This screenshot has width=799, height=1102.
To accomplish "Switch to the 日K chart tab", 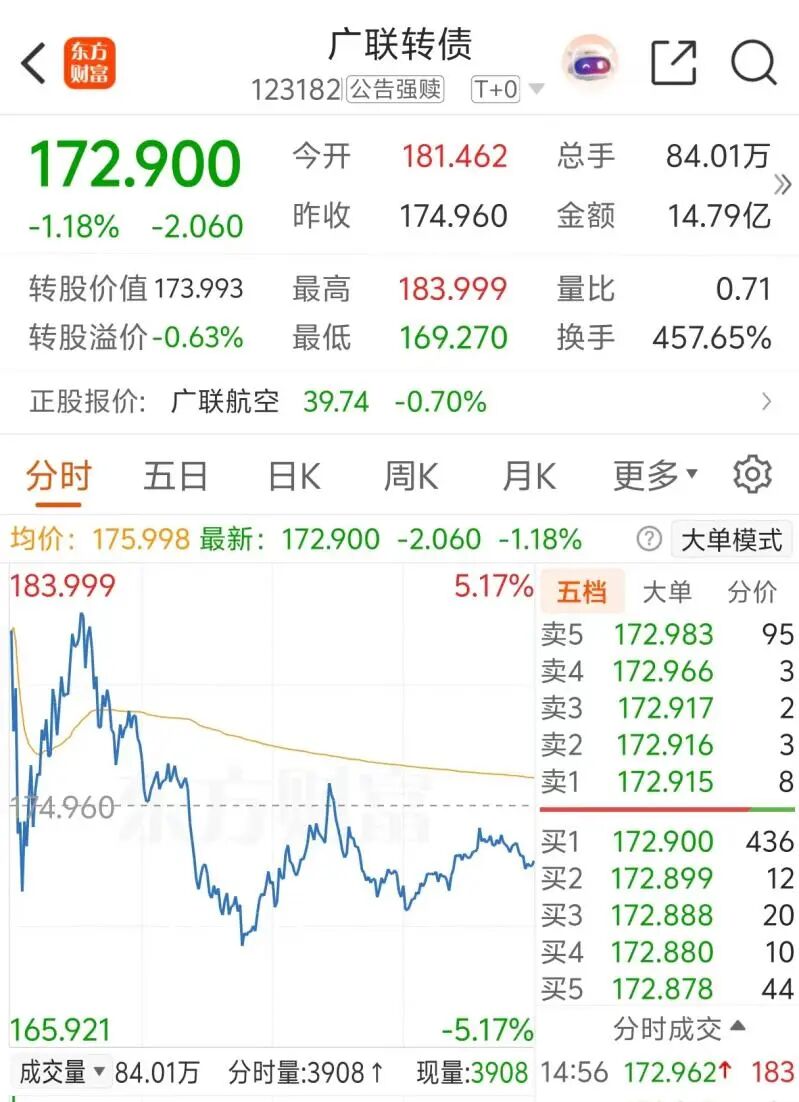I will point(294,476).
